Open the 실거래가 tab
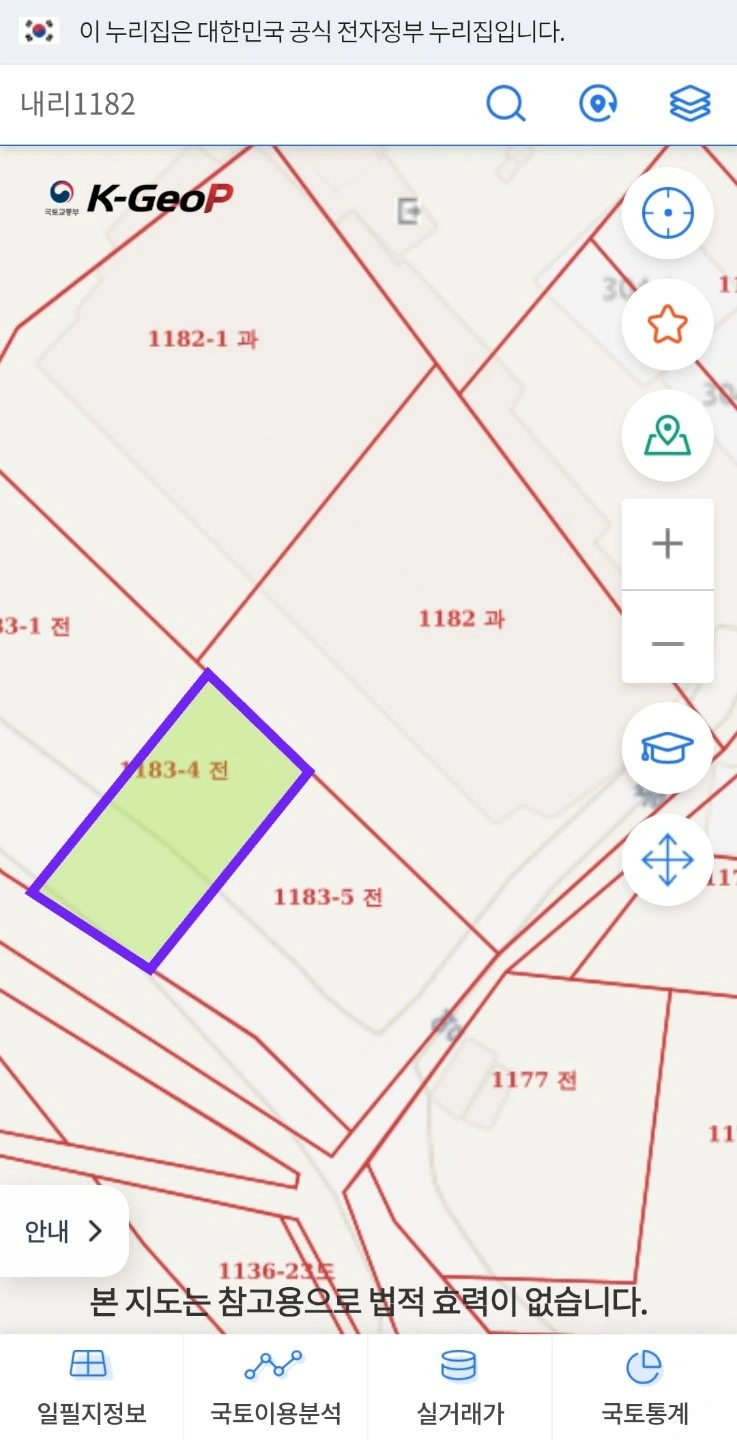737x1440 pixels. 460,1388
